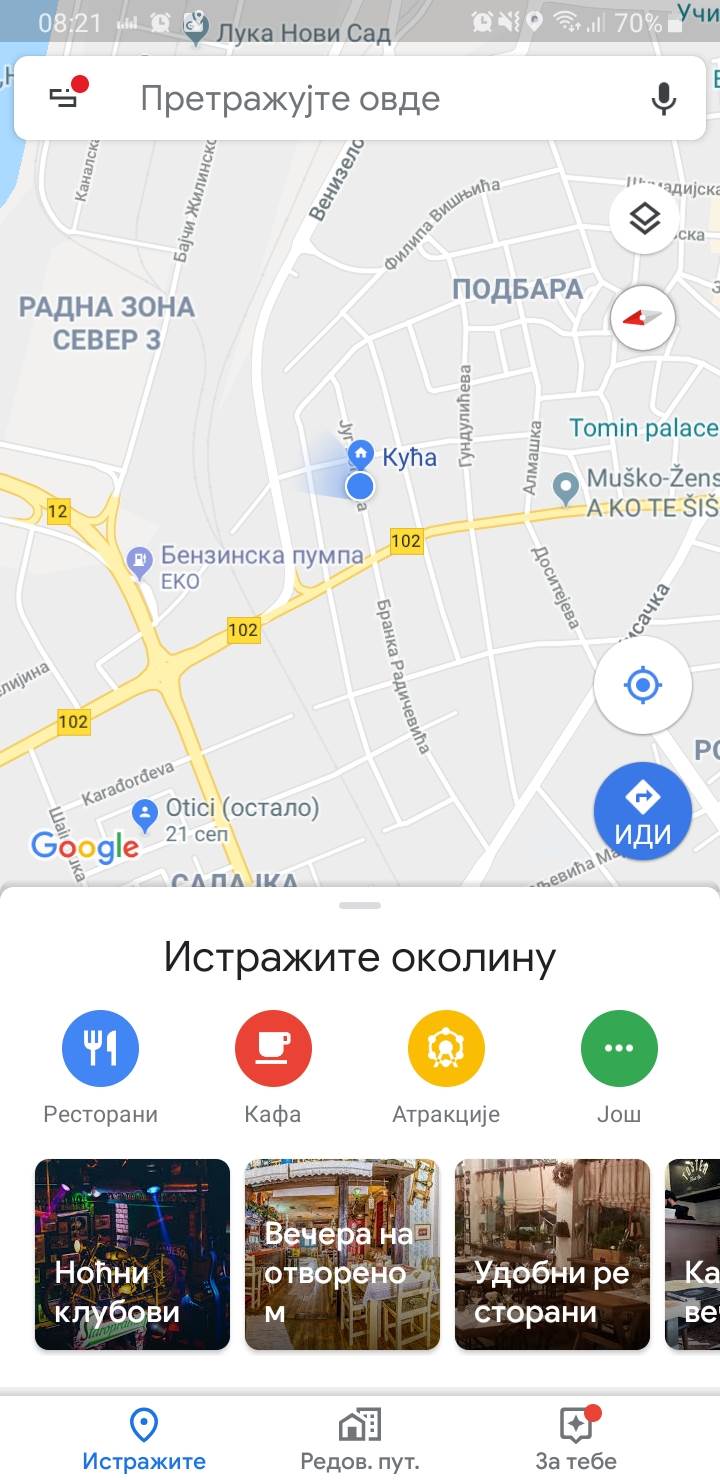Select the Ресторани restaurants category icon
Screen dimensions: 720x1480
pos(100,1047)
